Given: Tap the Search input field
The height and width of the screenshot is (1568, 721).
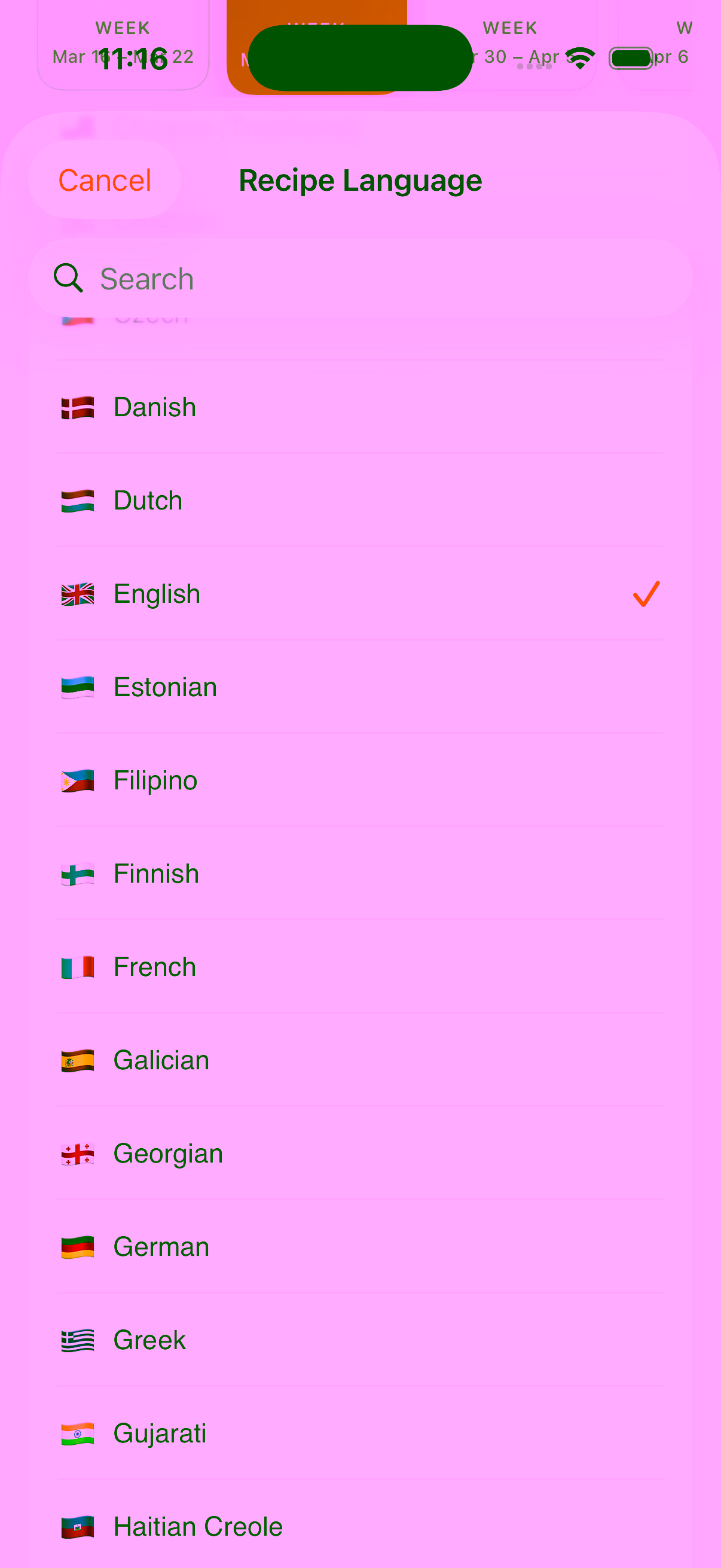Looking at the screenshot, I should [304, 279].
